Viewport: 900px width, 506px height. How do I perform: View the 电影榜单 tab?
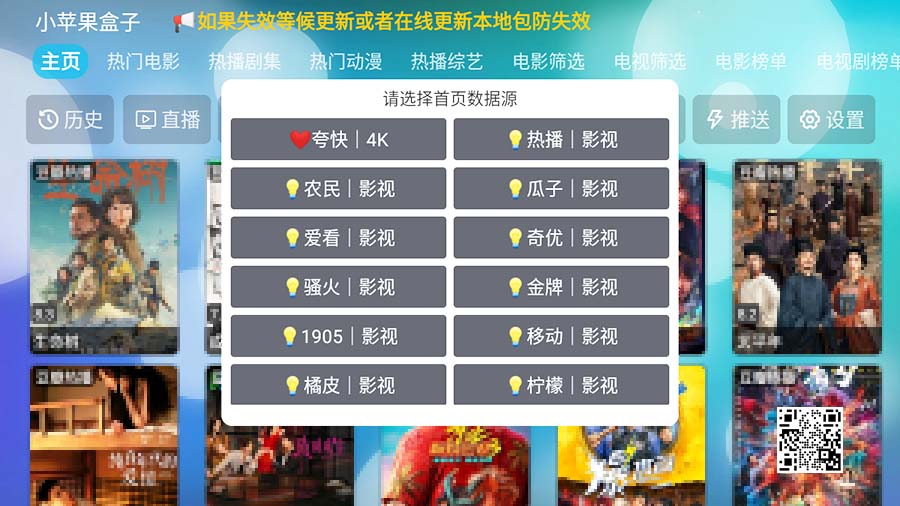(750, 62)
